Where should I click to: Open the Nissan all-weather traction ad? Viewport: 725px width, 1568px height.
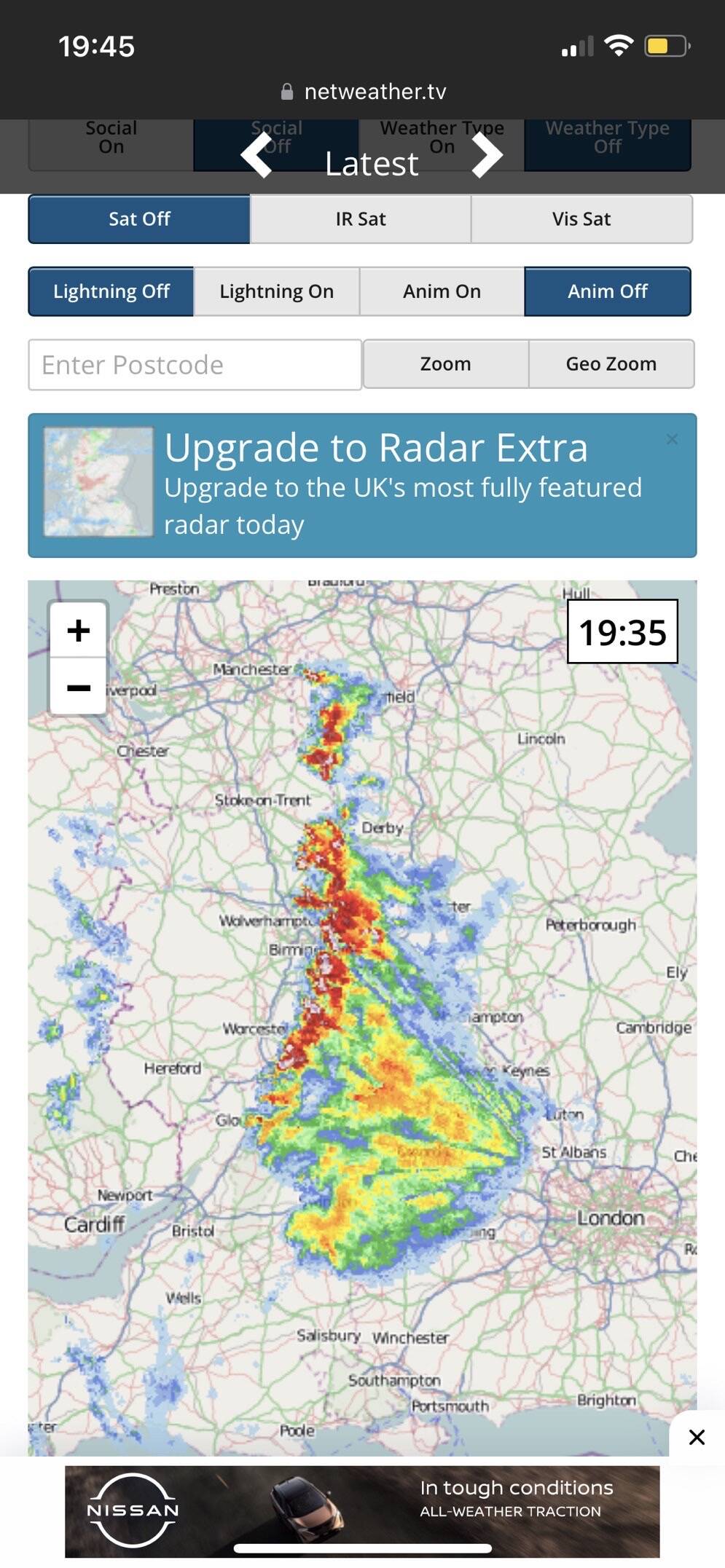[362, 1510]
